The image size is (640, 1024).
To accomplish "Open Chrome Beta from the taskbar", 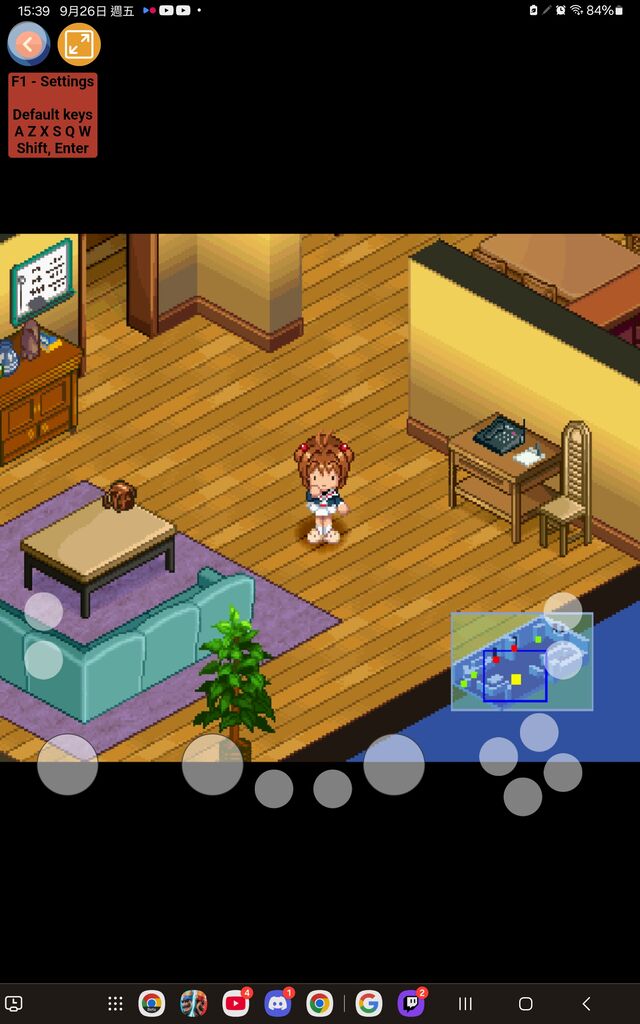I will (152, 1003).
